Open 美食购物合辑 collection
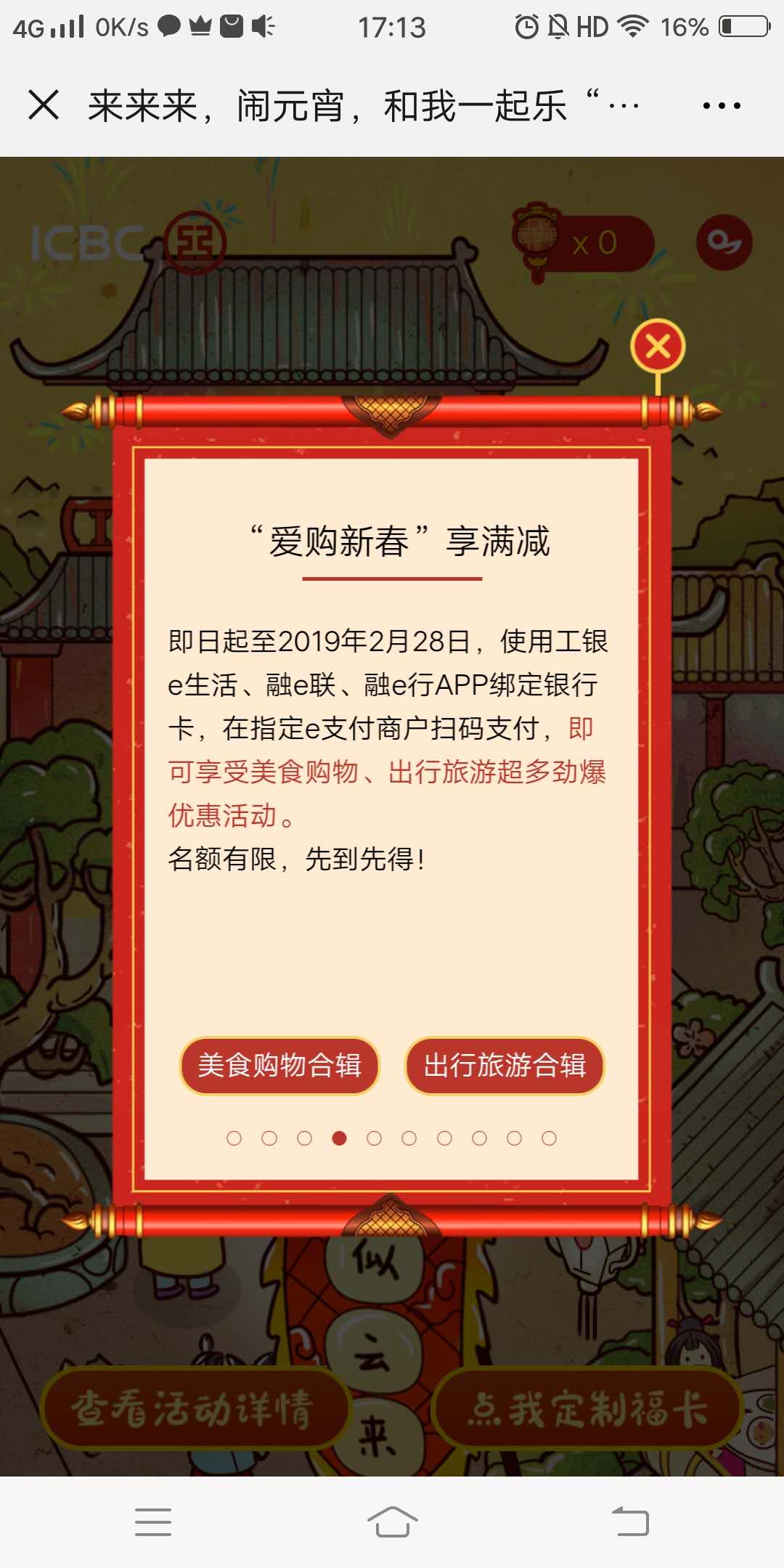The image size is (784, 1568). [x=279, y=1066]
